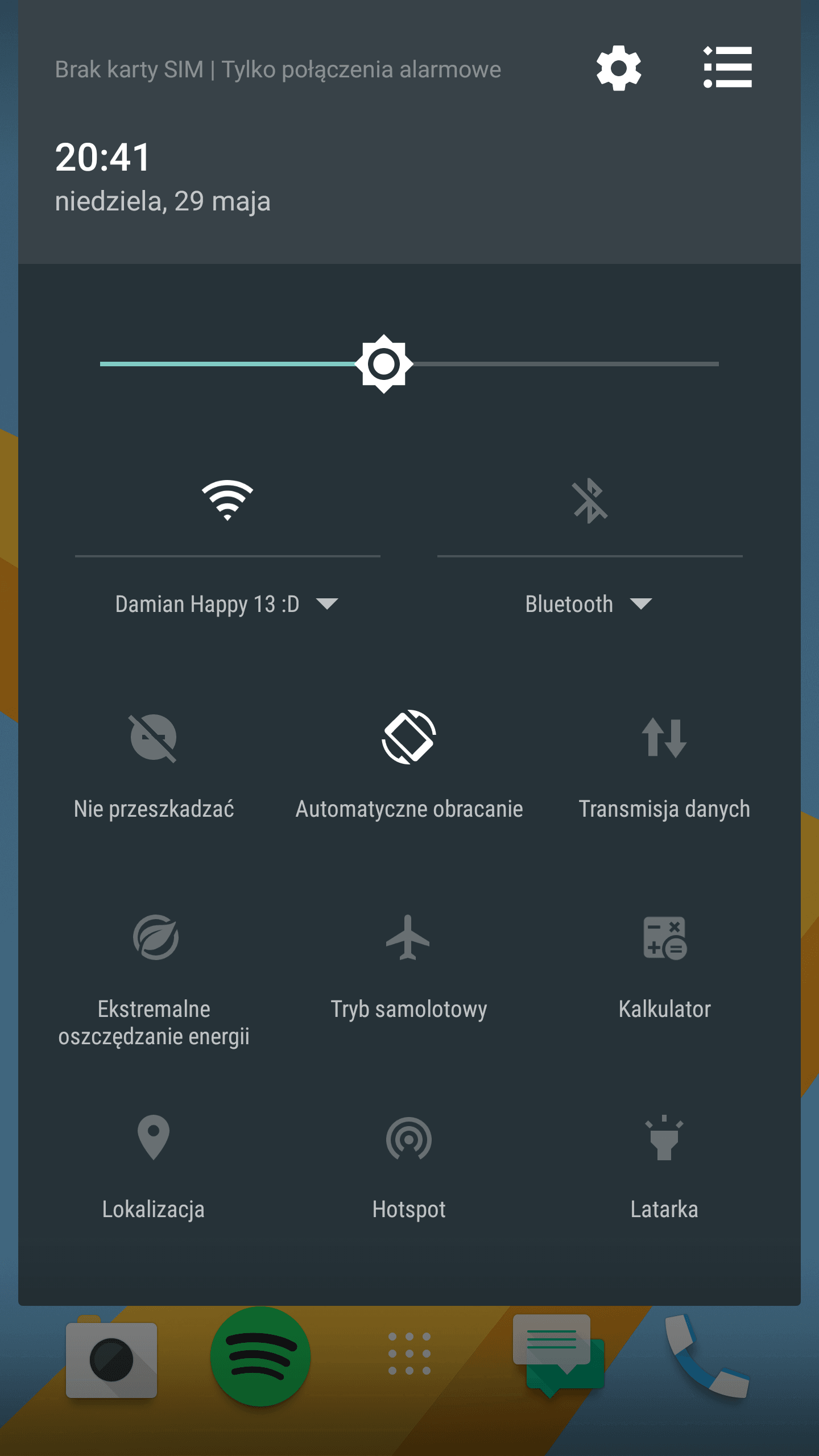Turn on Transmisja danych

(664, 762)
